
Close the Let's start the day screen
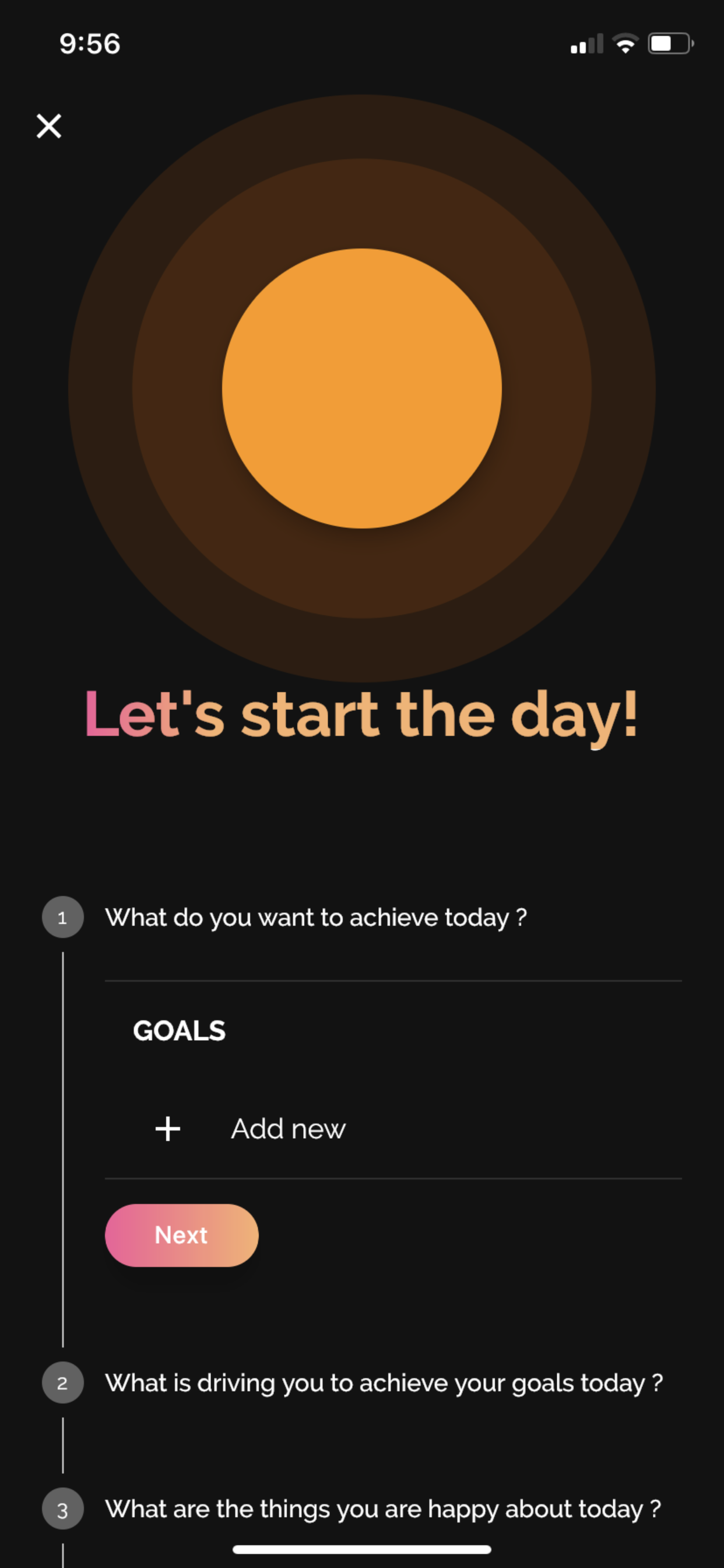48,126
